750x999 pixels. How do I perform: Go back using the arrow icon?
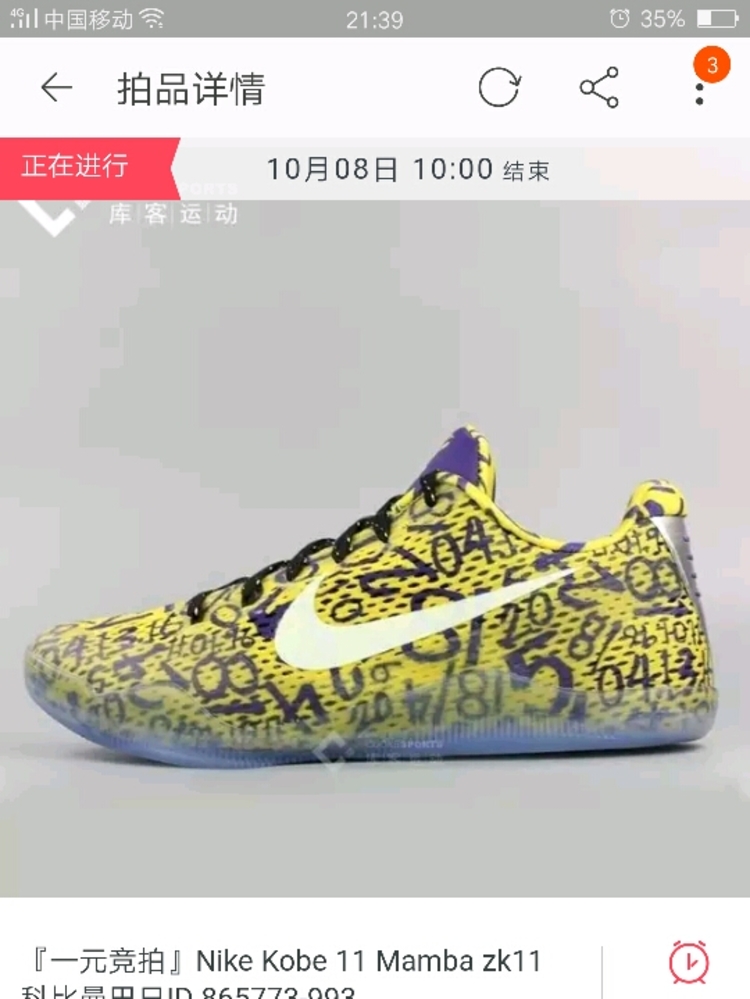point(57,88)
